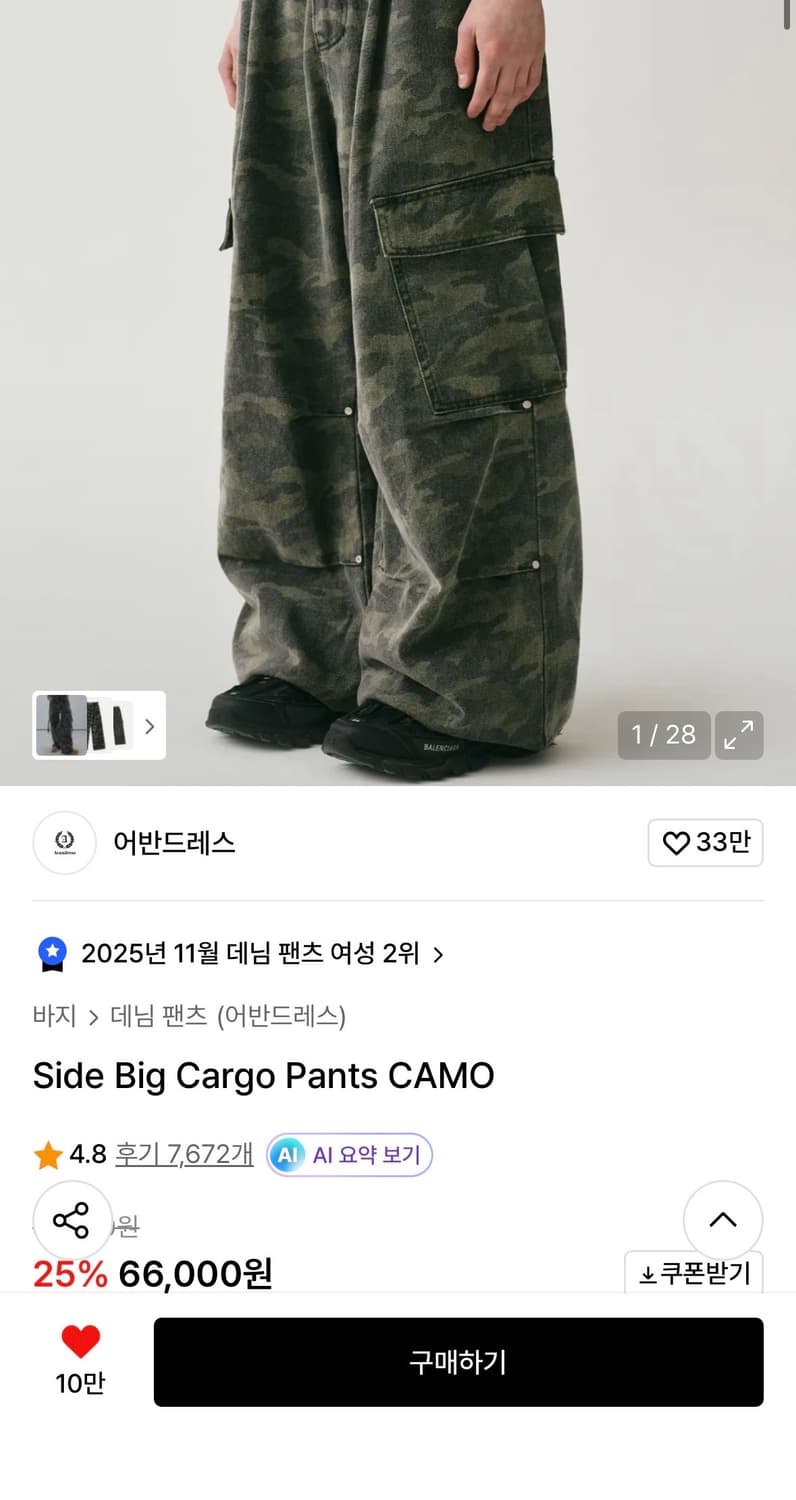Like the product with the red heart
This screenshot has height=1500, width=796.
point(80,1342)
